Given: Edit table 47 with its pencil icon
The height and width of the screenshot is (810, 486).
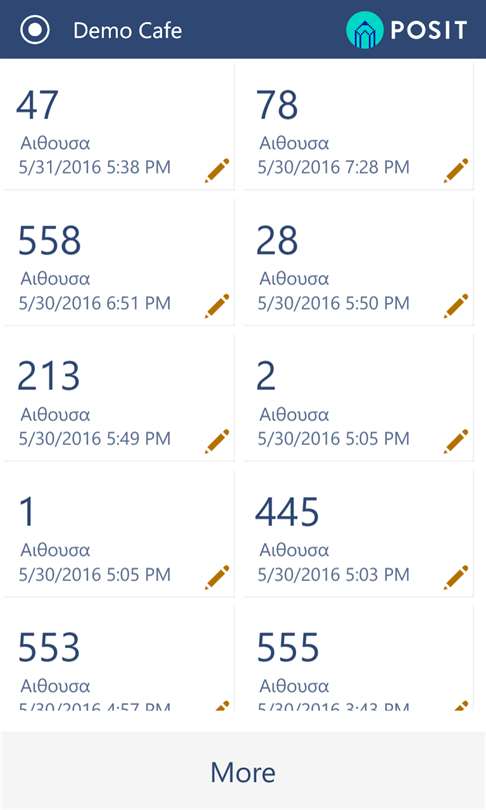Looking at the screenshot, I should [x=217, y=170].
